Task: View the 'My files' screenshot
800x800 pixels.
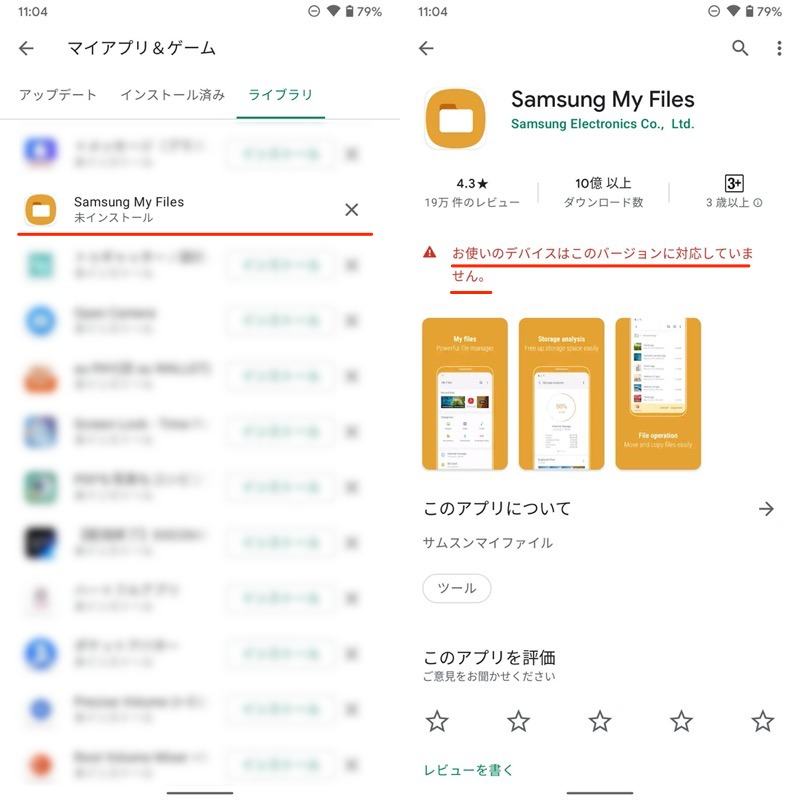Action: click(x=465, y=394)
